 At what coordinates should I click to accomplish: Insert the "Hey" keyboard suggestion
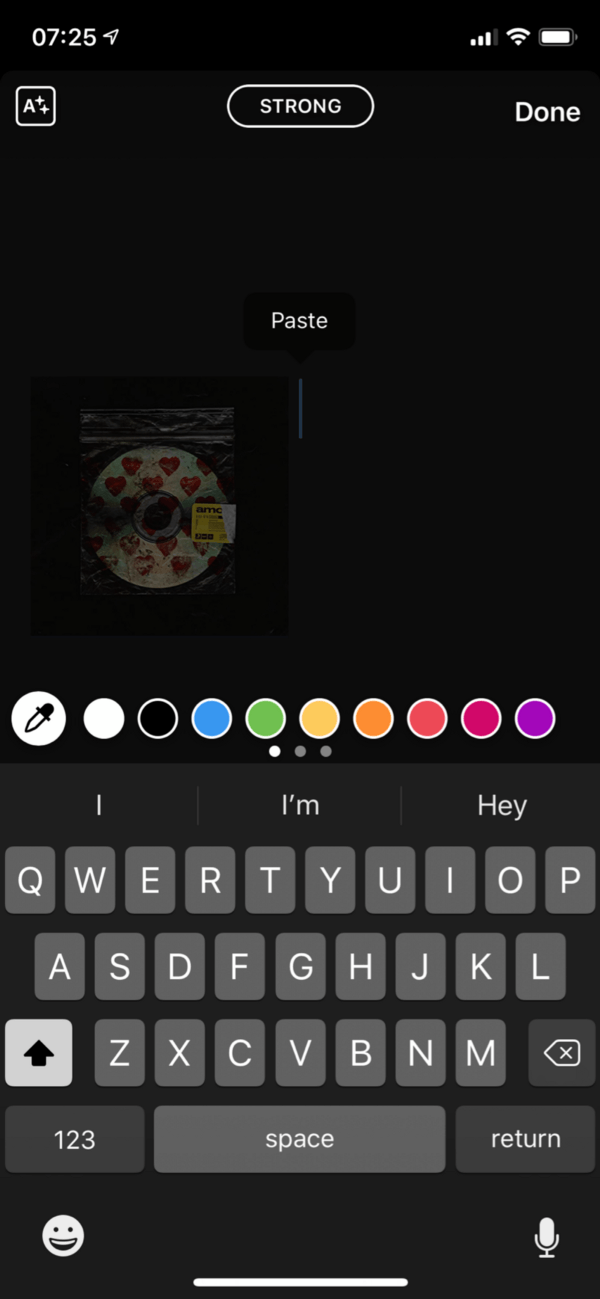click(x=501, y=806)
